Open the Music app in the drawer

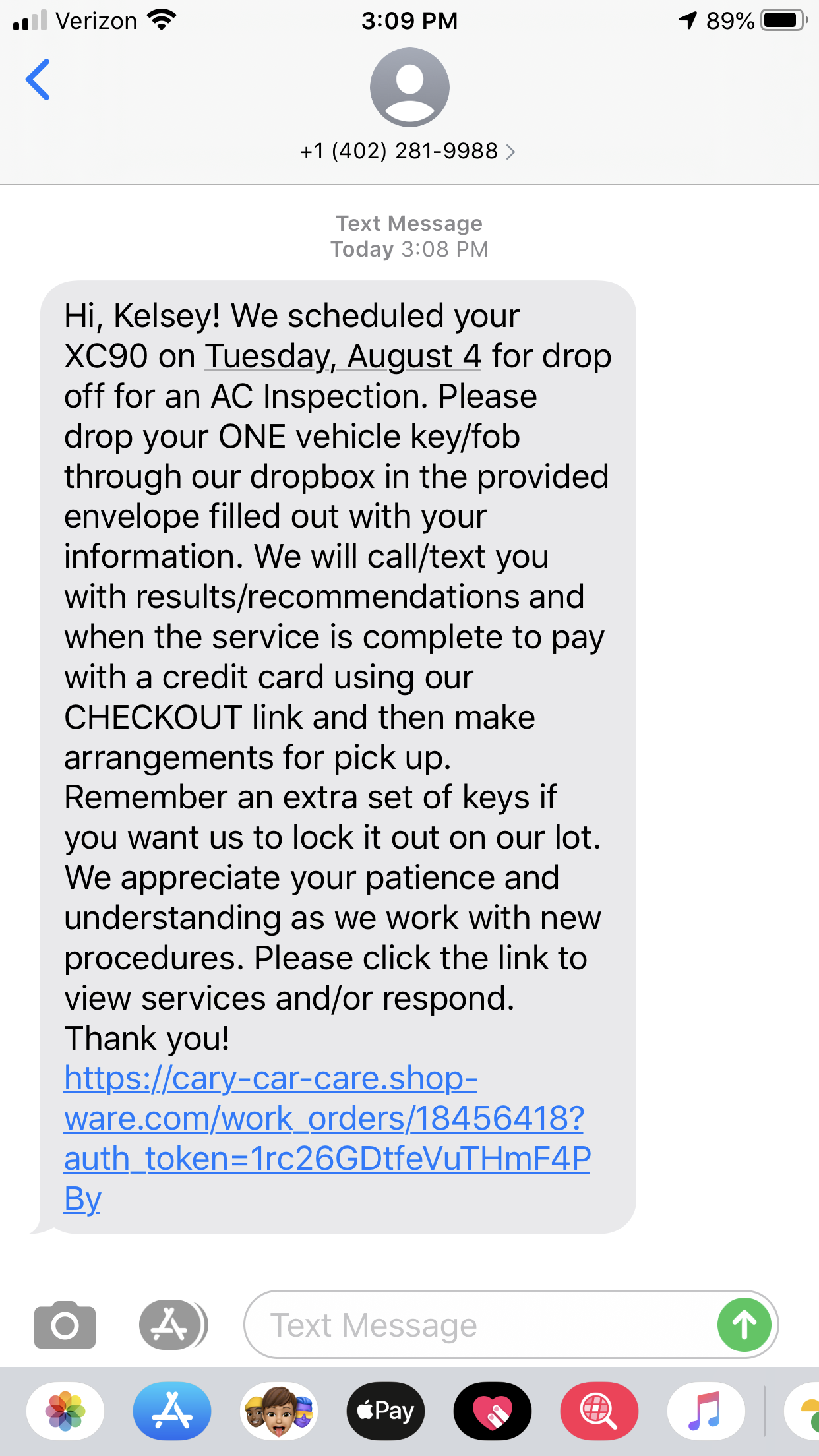tap(706, 1411)
